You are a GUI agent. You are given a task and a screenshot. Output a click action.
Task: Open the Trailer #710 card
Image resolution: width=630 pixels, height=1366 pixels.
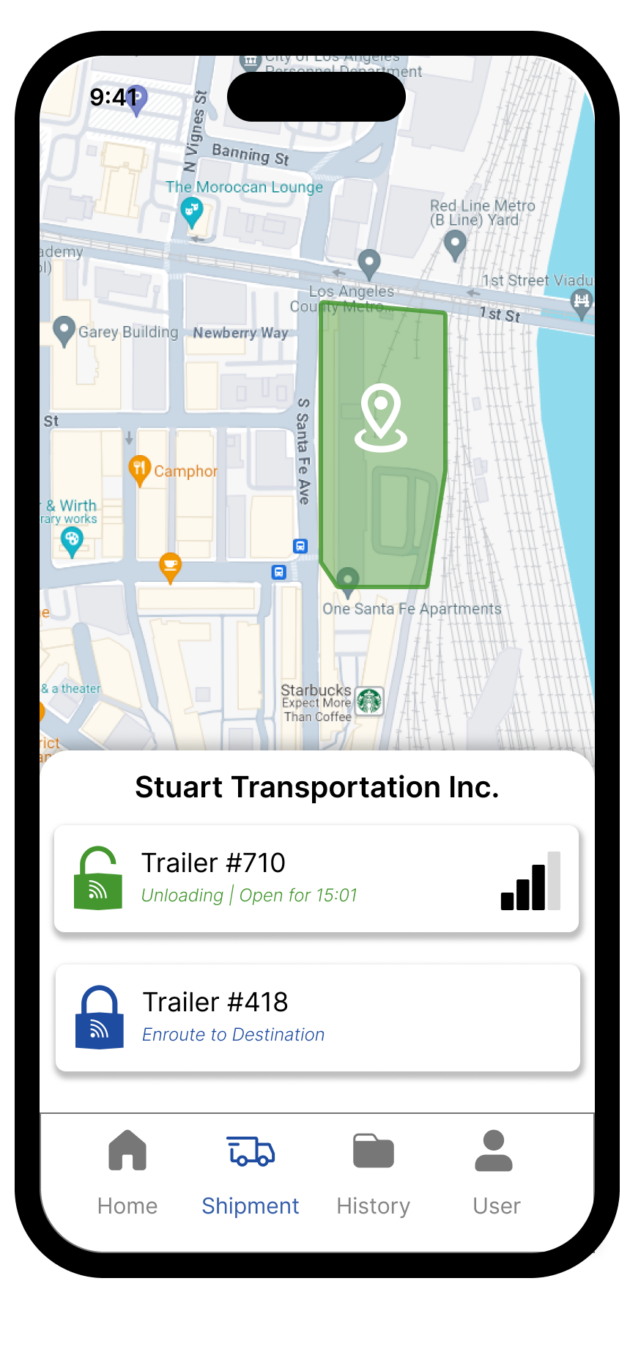click(x=316, y=878)
